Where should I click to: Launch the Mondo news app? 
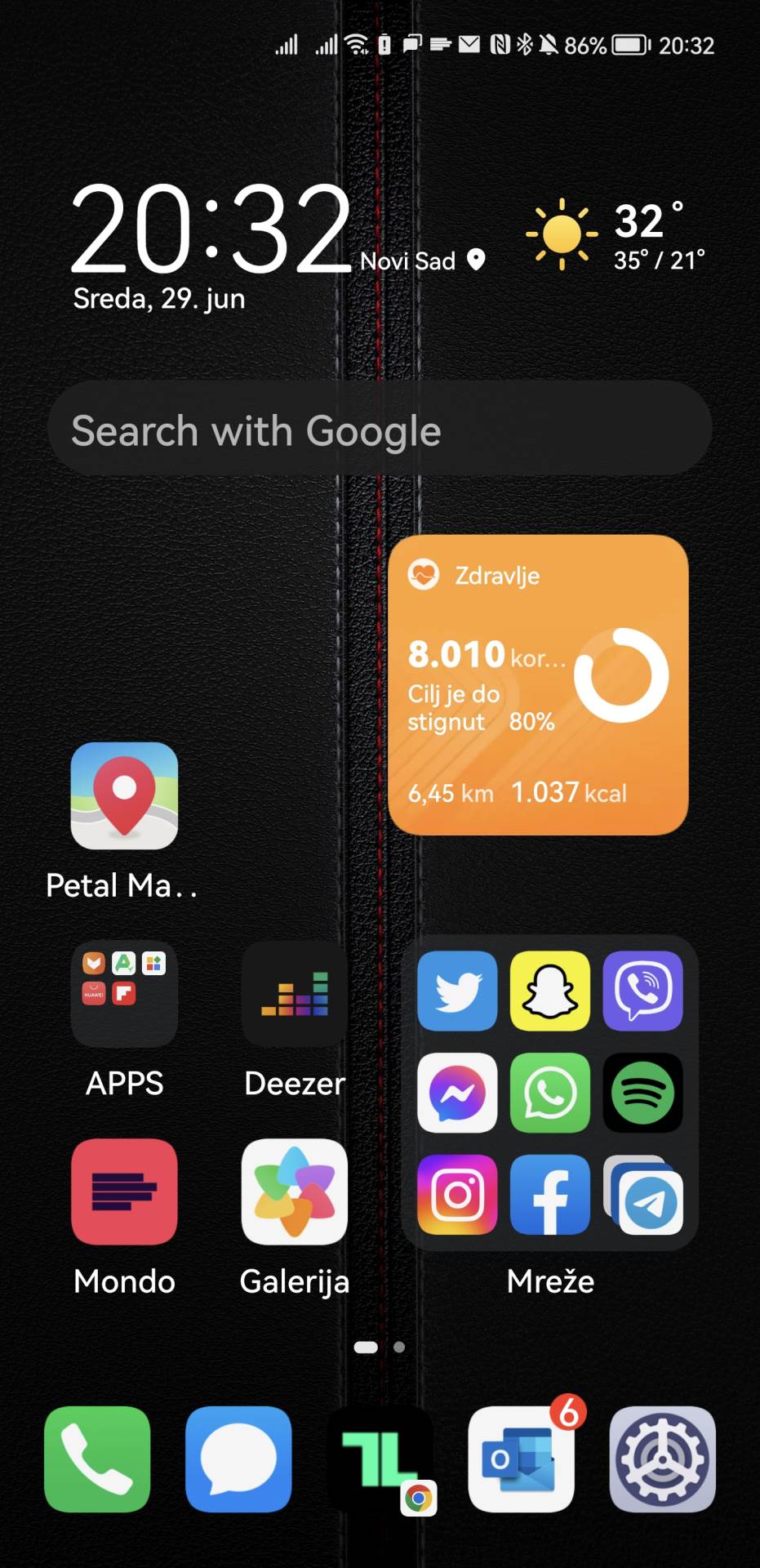point(124,1193)
